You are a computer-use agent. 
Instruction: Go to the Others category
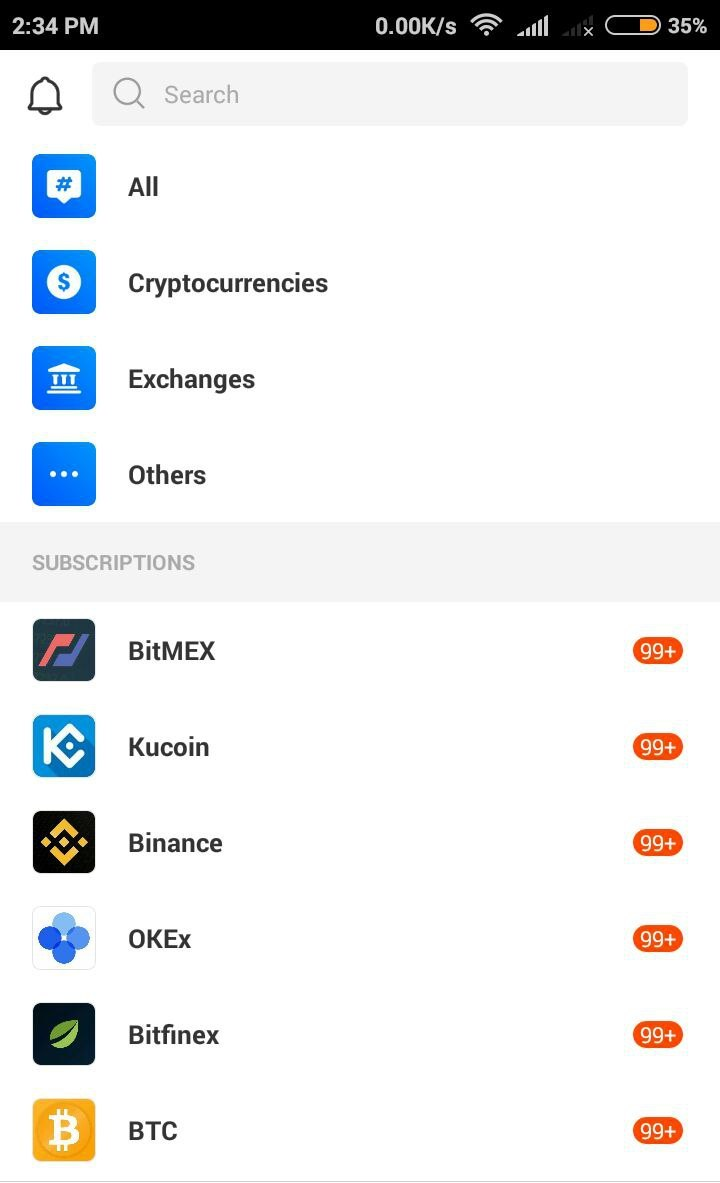point(360,474)
